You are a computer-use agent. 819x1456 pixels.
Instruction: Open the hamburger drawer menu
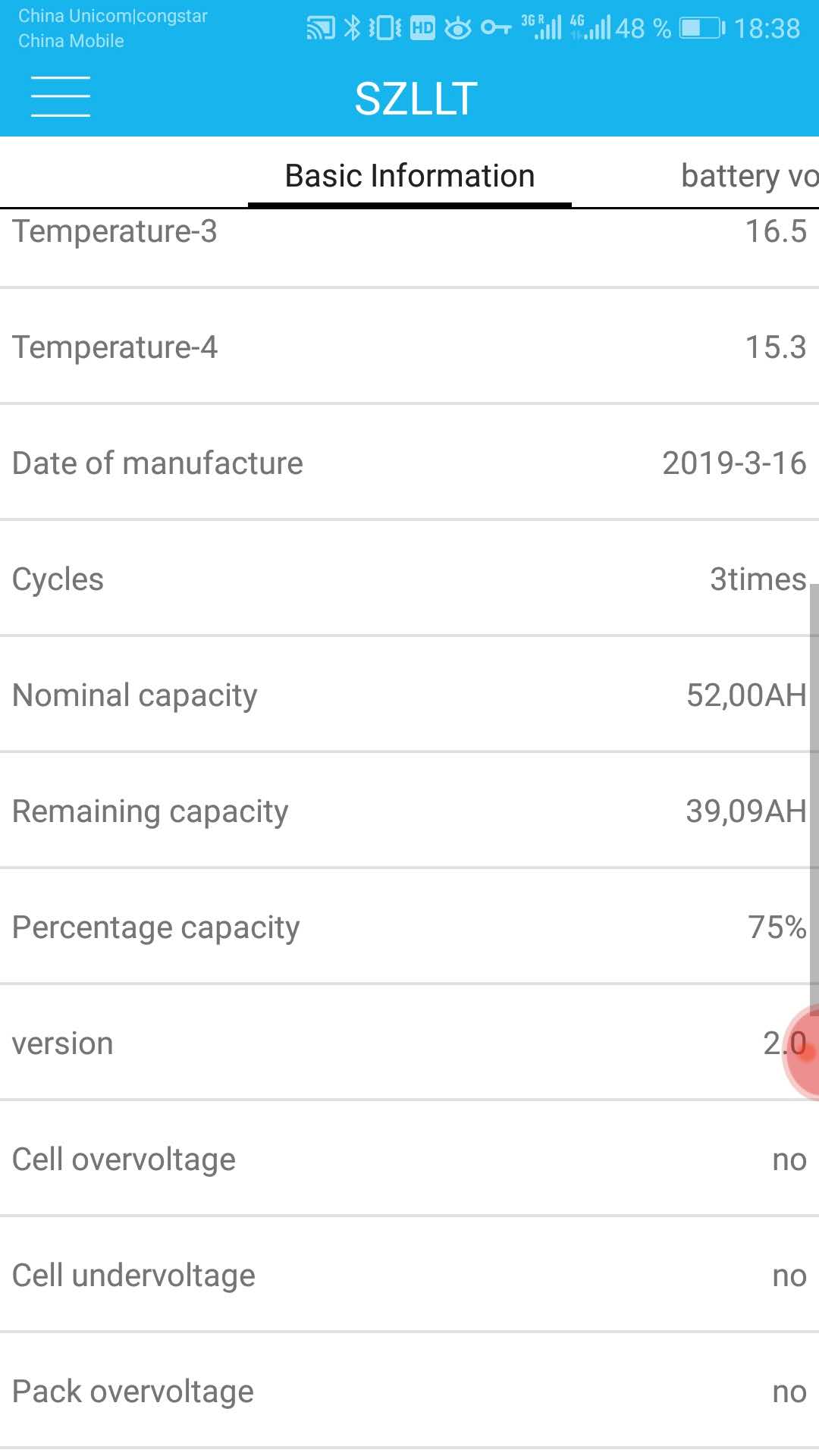click(x=61, y=96)
